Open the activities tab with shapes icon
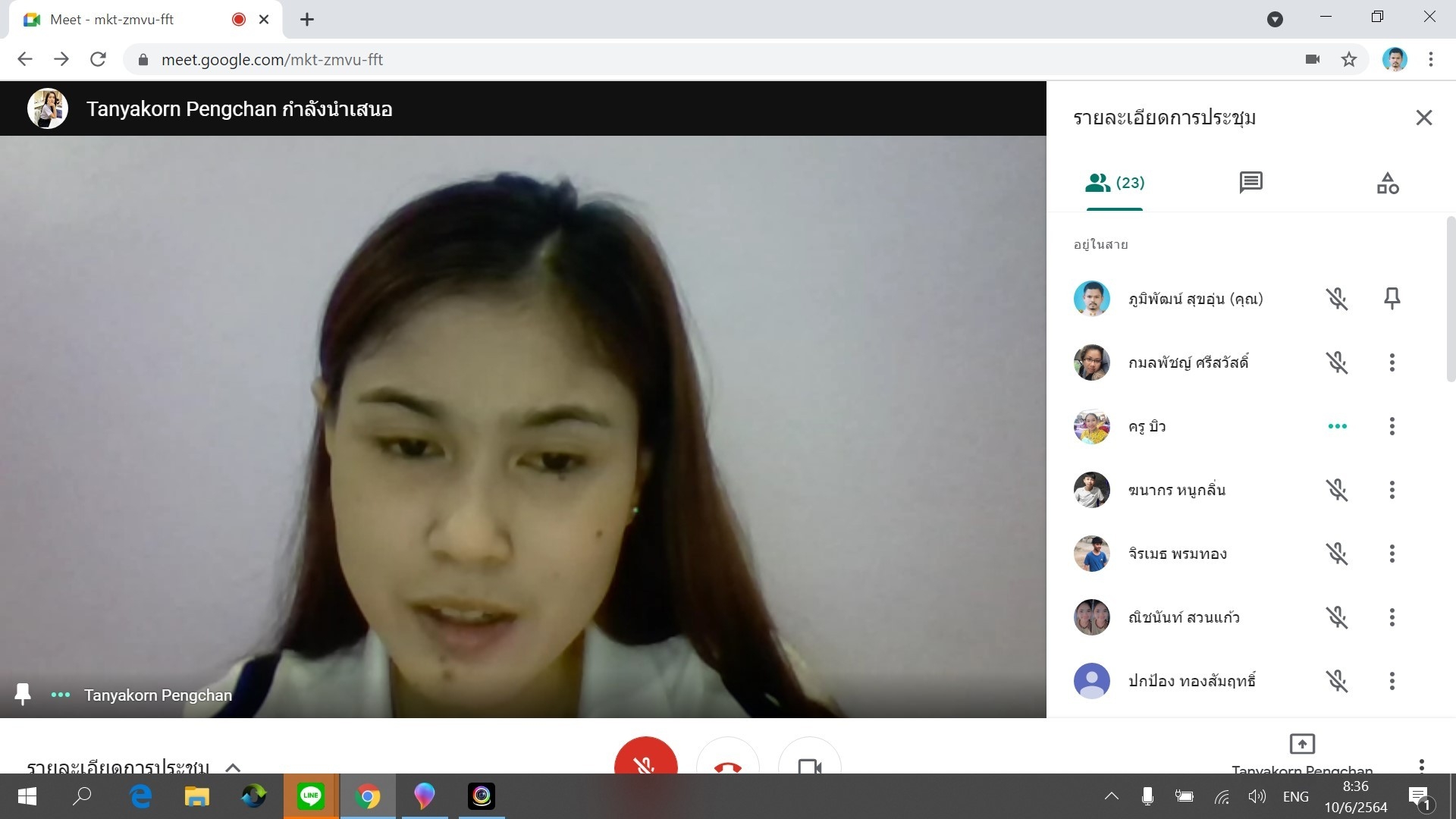Image resolution: width=1456 pixels, height=819 pixels. pos(1387,183)
